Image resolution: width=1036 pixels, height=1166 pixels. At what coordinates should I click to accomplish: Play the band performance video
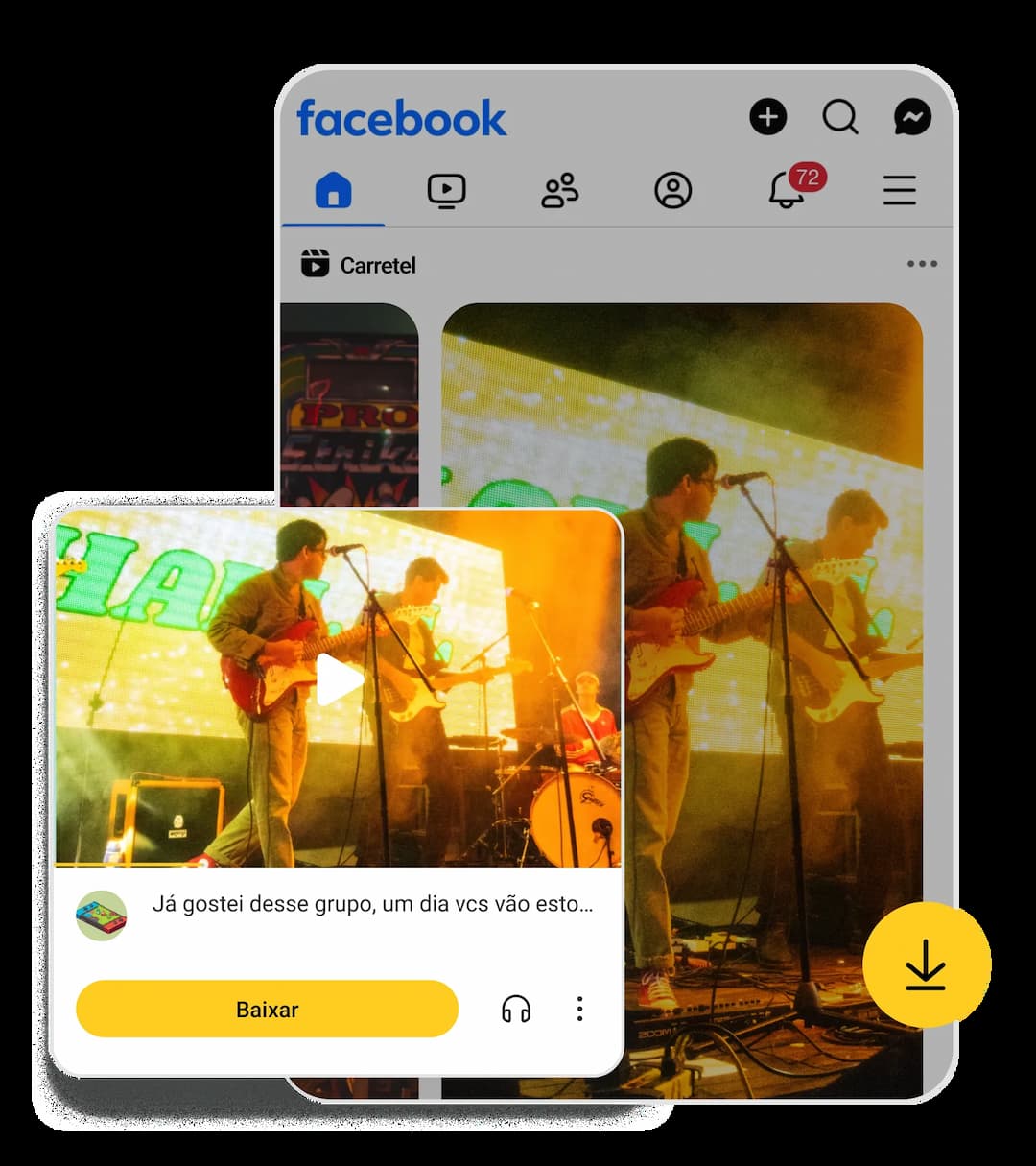click(x=338, y=679)
